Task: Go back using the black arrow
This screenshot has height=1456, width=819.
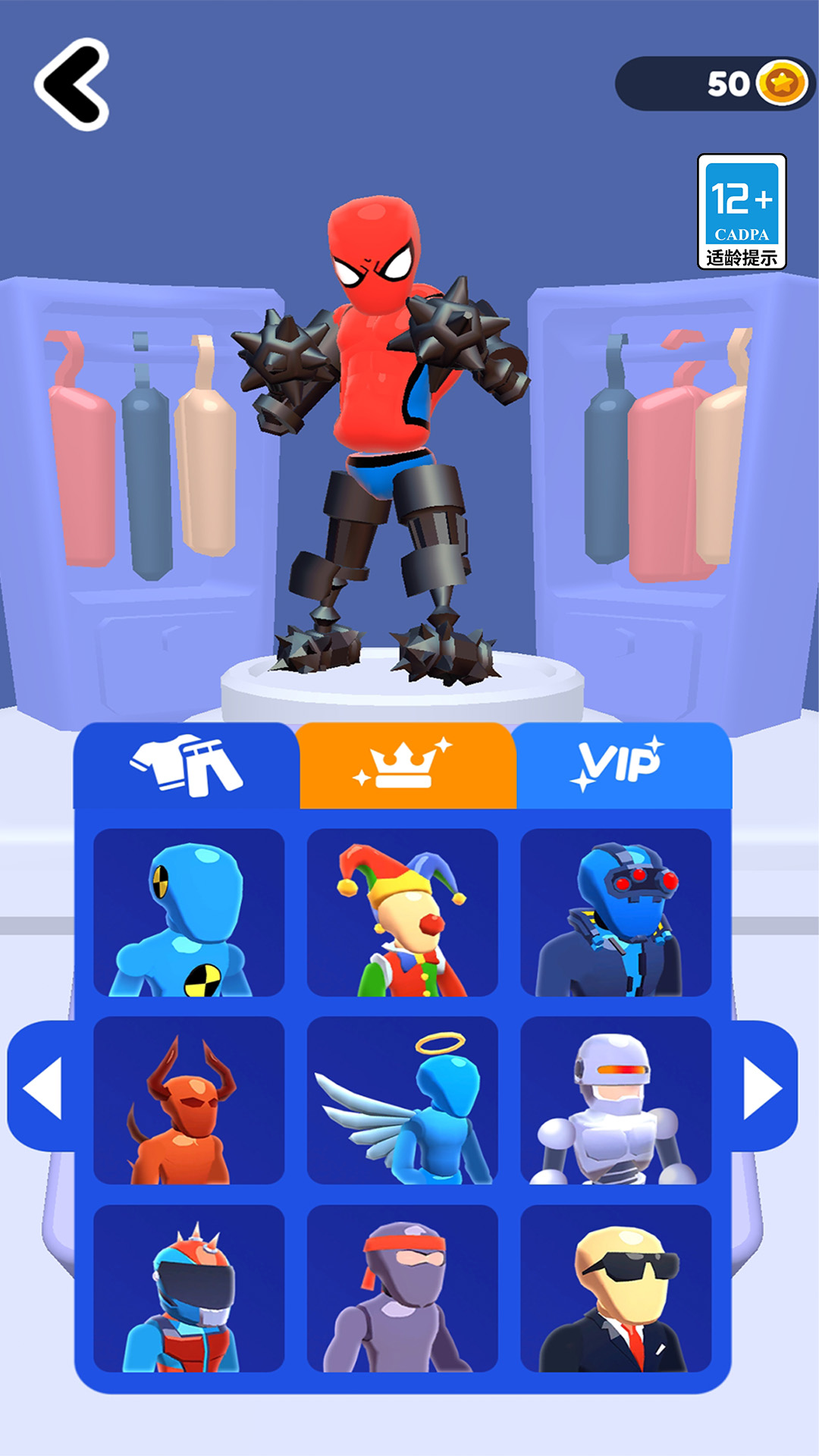Action: click(72, 84)
